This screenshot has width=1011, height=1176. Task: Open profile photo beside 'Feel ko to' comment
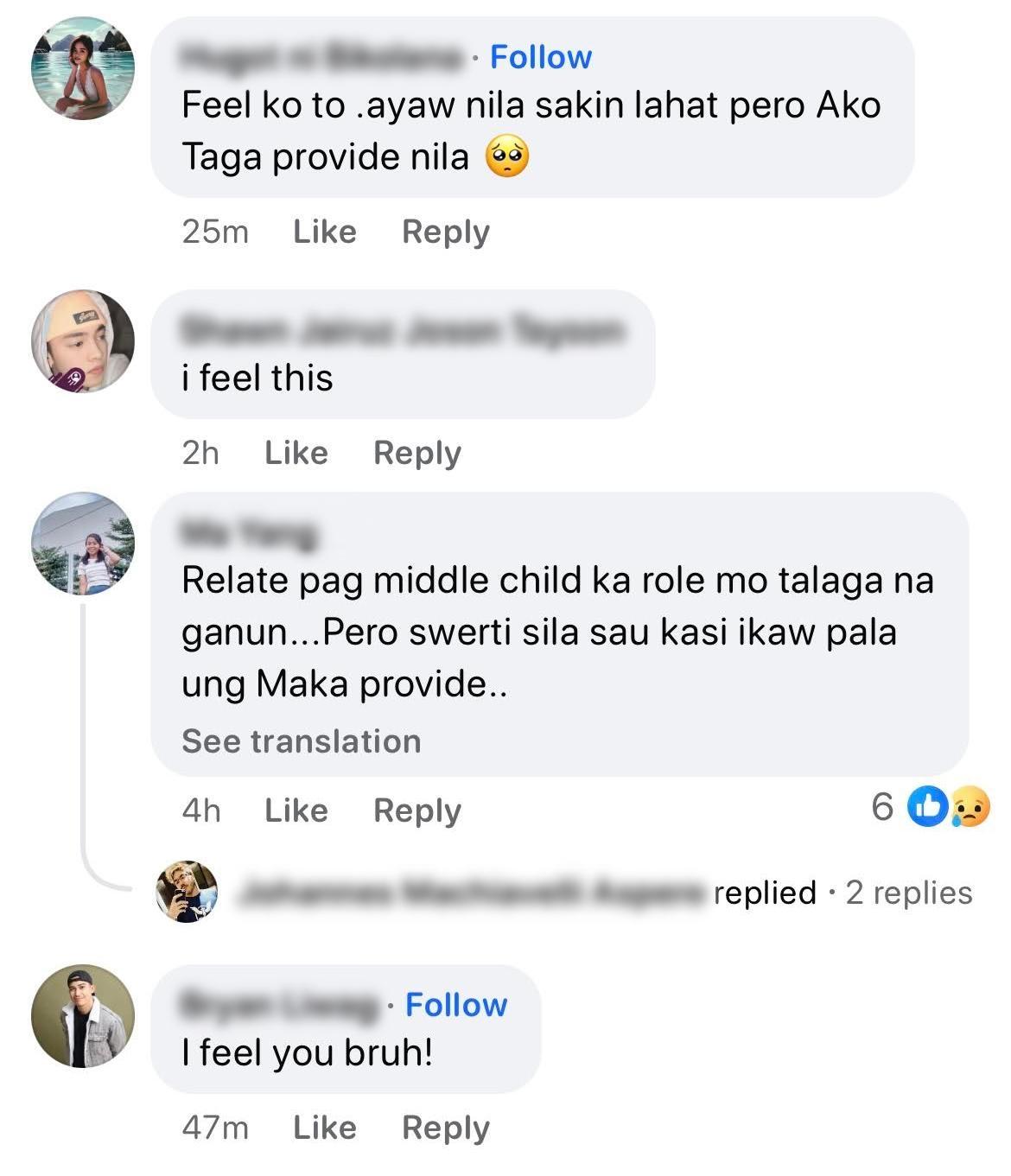coord(83,68)
